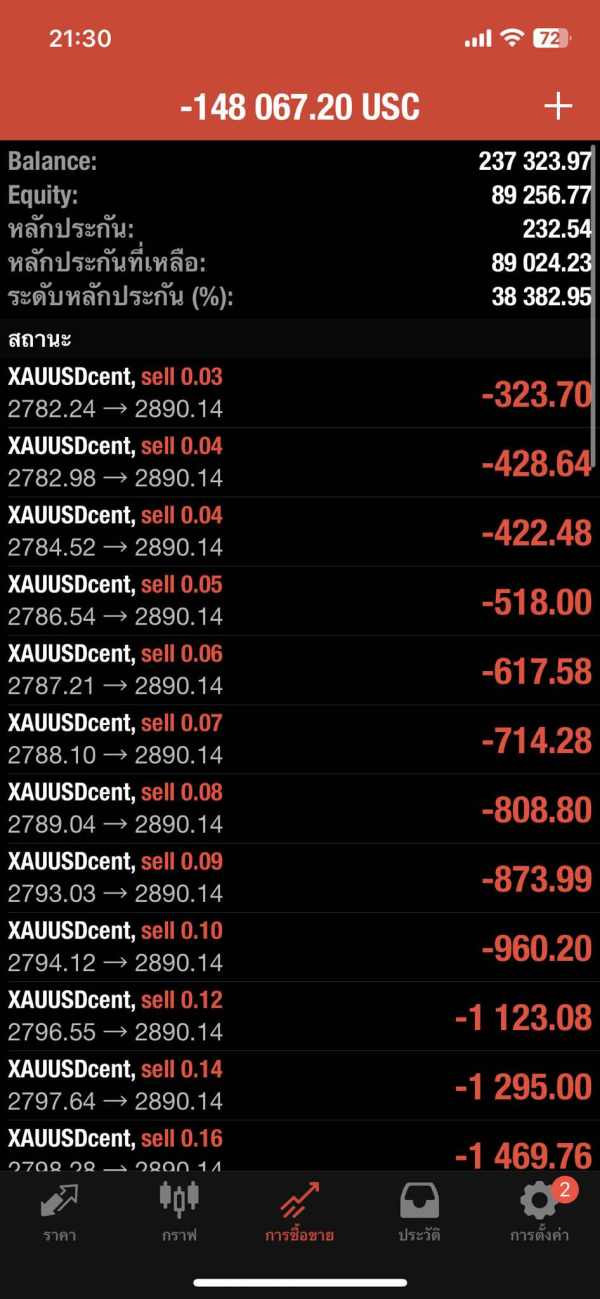Go to the ประวัติ history tab
Viewport: 600px width, 1299px height.
pyautogui.click(x=420, y=1211)
